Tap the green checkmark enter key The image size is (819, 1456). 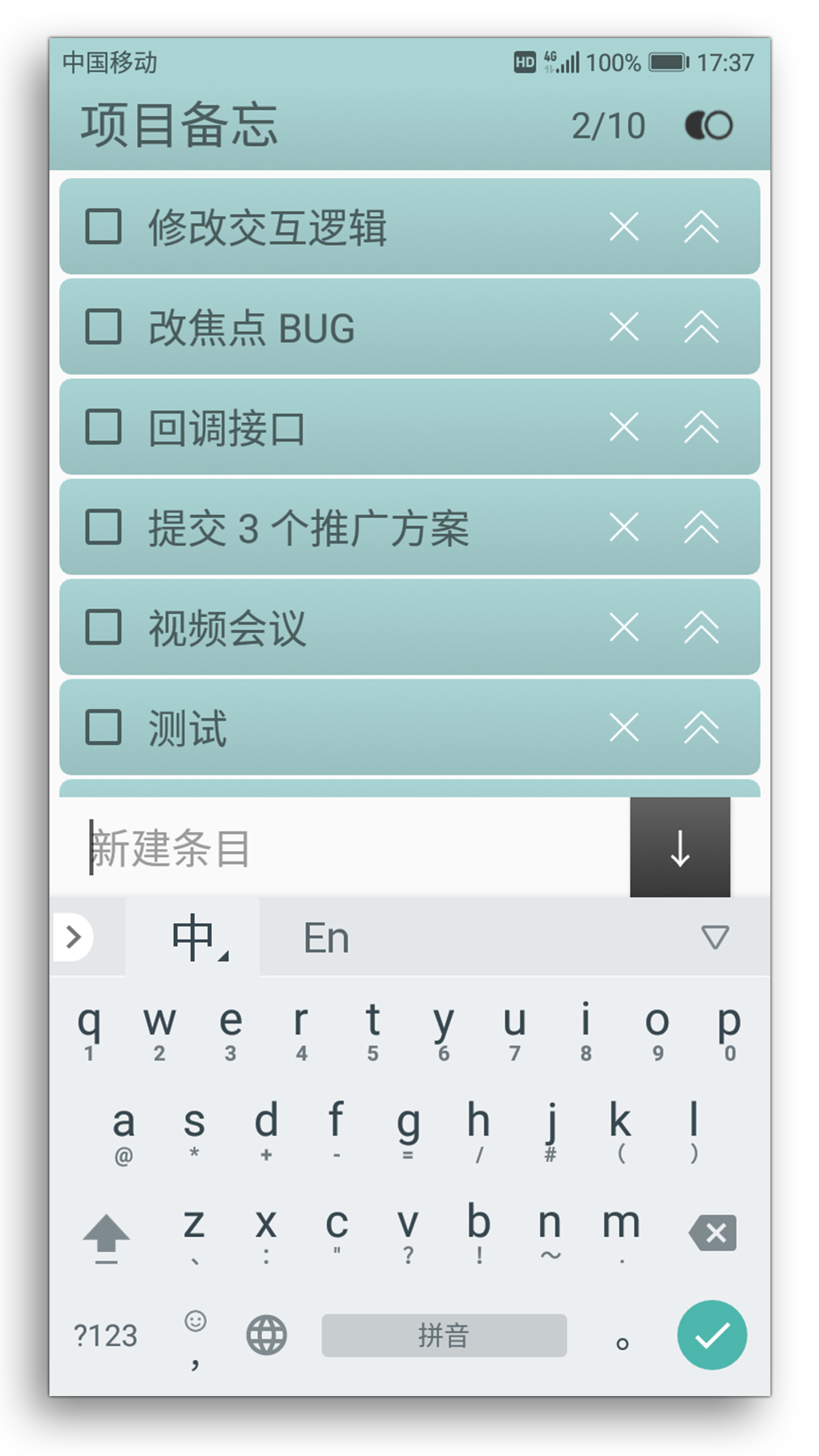(711, 1335)
